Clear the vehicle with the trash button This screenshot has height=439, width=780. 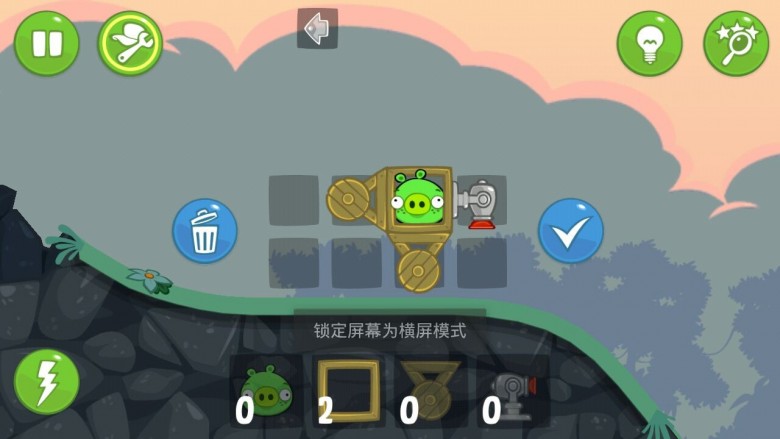pyautogui.click(x=205, y=231)
